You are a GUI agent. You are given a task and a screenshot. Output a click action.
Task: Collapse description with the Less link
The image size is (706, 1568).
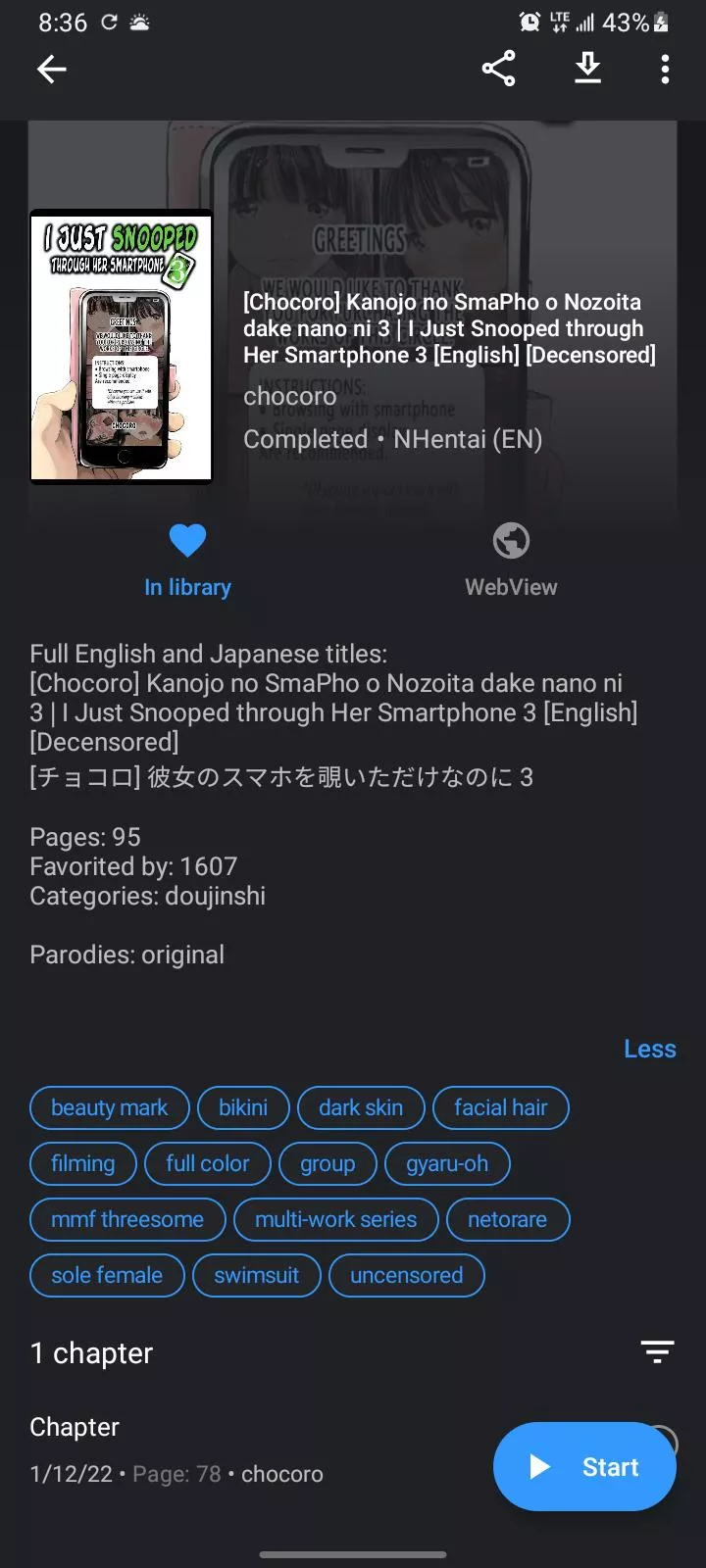click(649, 1049)
